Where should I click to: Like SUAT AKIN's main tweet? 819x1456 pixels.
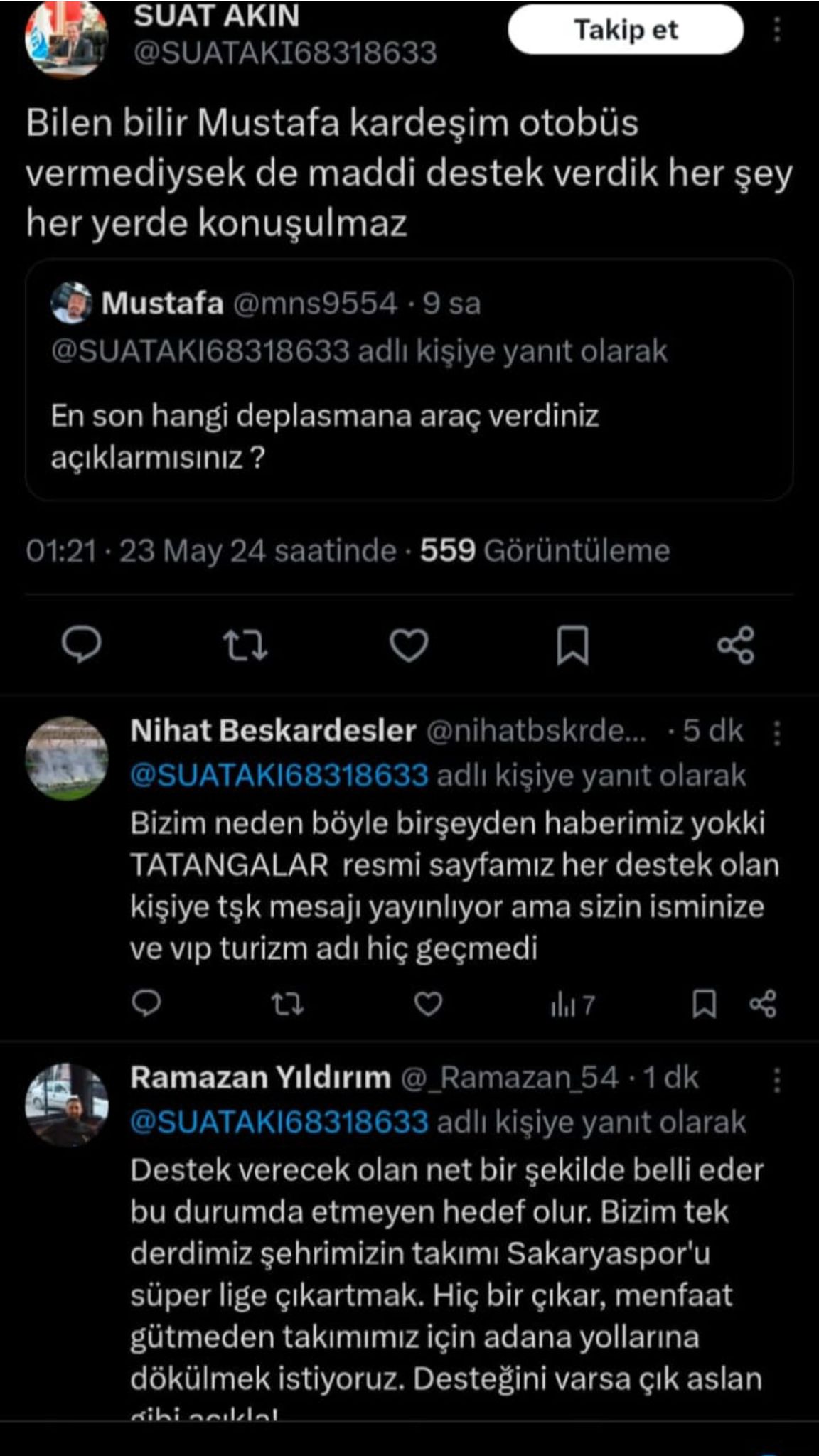pyautogui.click(x=409, y=645)
